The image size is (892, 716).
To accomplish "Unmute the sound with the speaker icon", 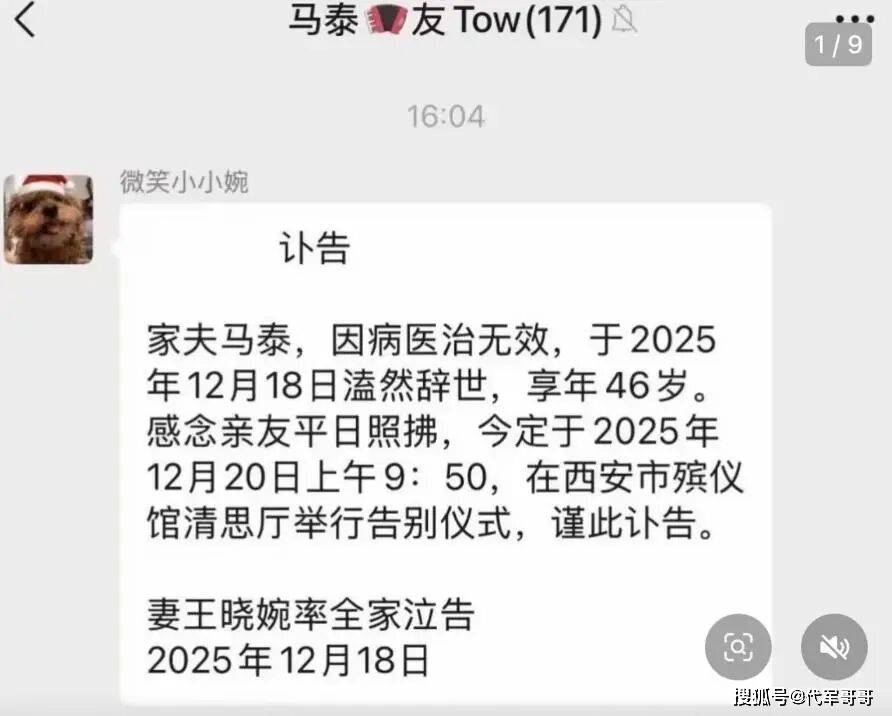I will coord(834,647).
